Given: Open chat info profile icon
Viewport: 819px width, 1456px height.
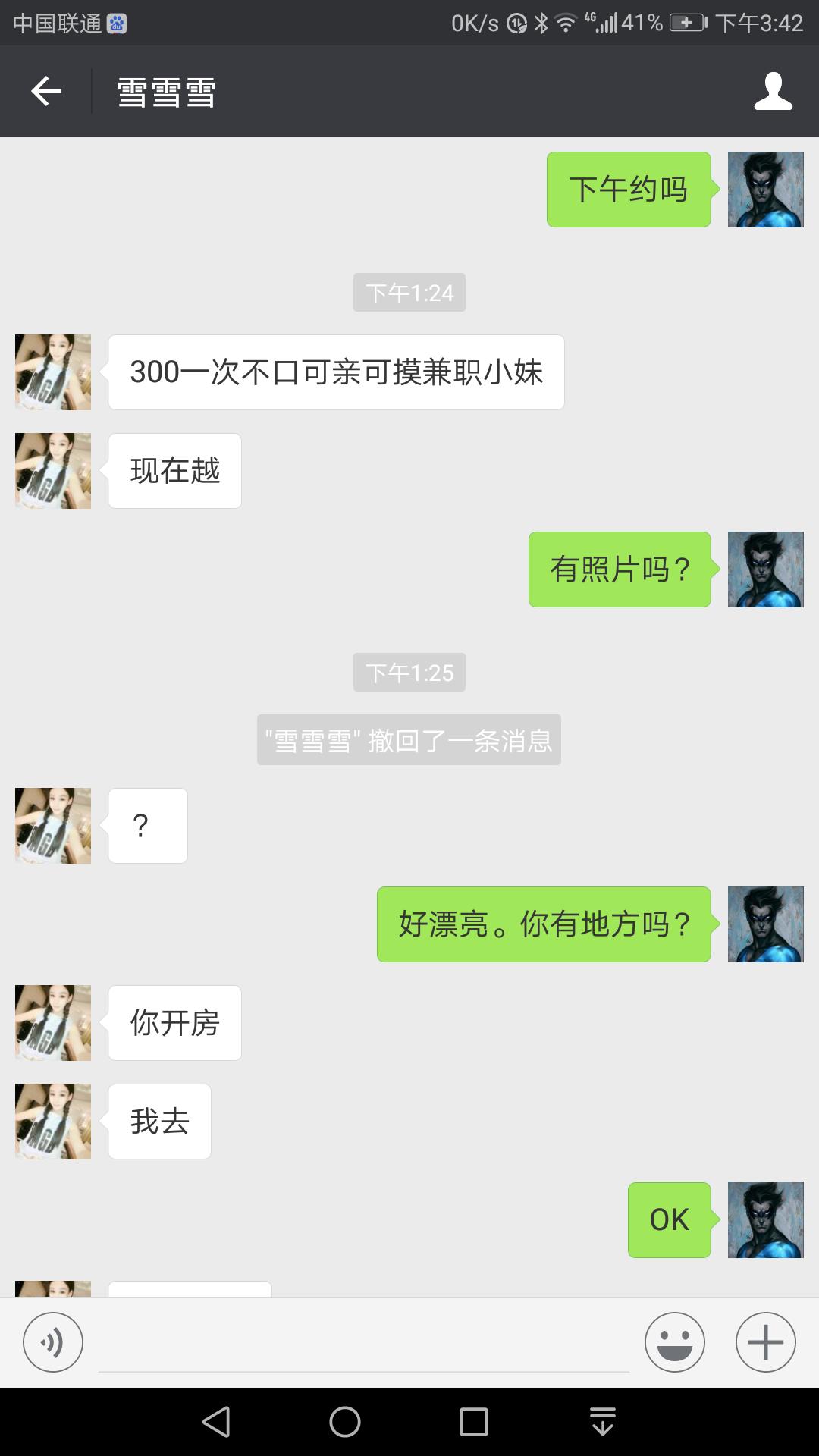Looking at the screenshot, I should (x=773, y=92).
